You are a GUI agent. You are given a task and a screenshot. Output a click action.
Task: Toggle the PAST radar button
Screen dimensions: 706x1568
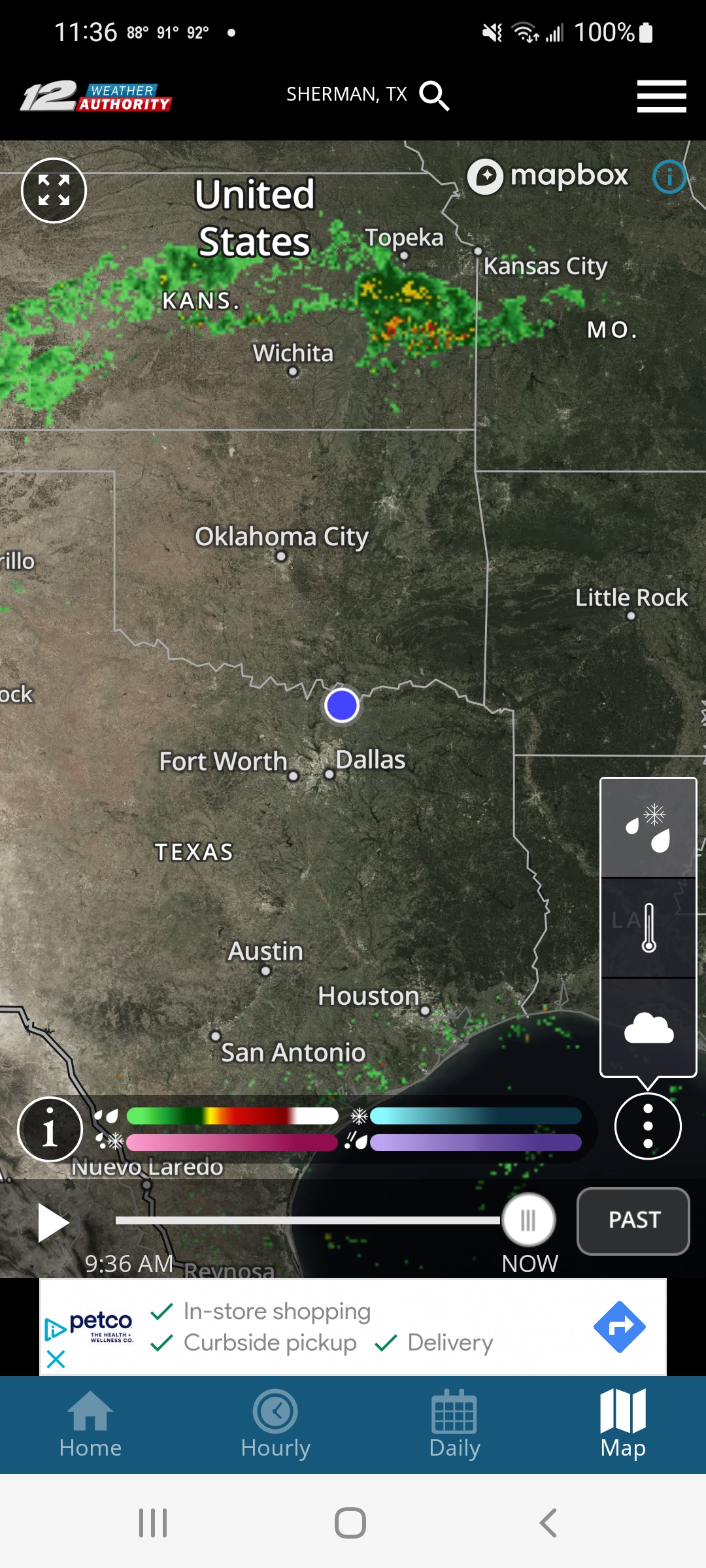coord(633,1220)
